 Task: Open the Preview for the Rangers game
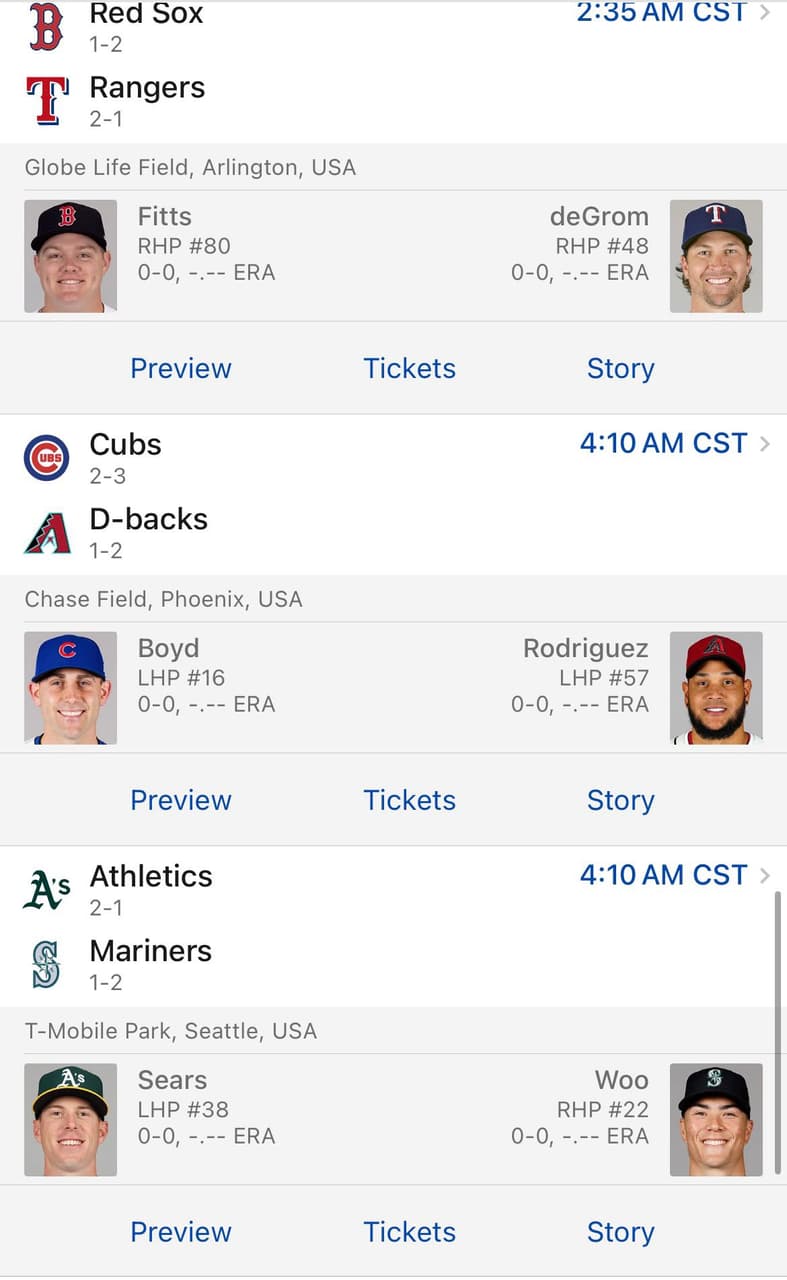tap(180, 368)
